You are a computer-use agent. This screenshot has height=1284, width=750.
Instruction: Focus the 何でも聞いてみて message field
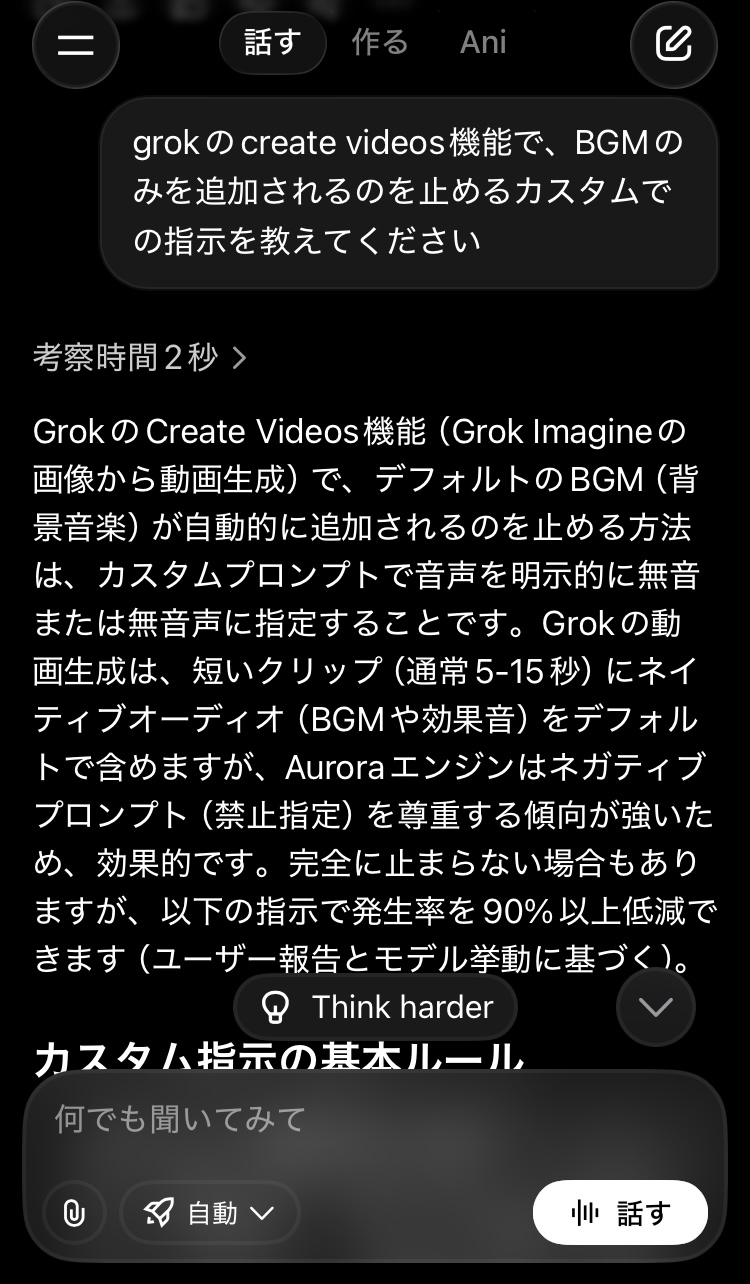[375, 1119]
